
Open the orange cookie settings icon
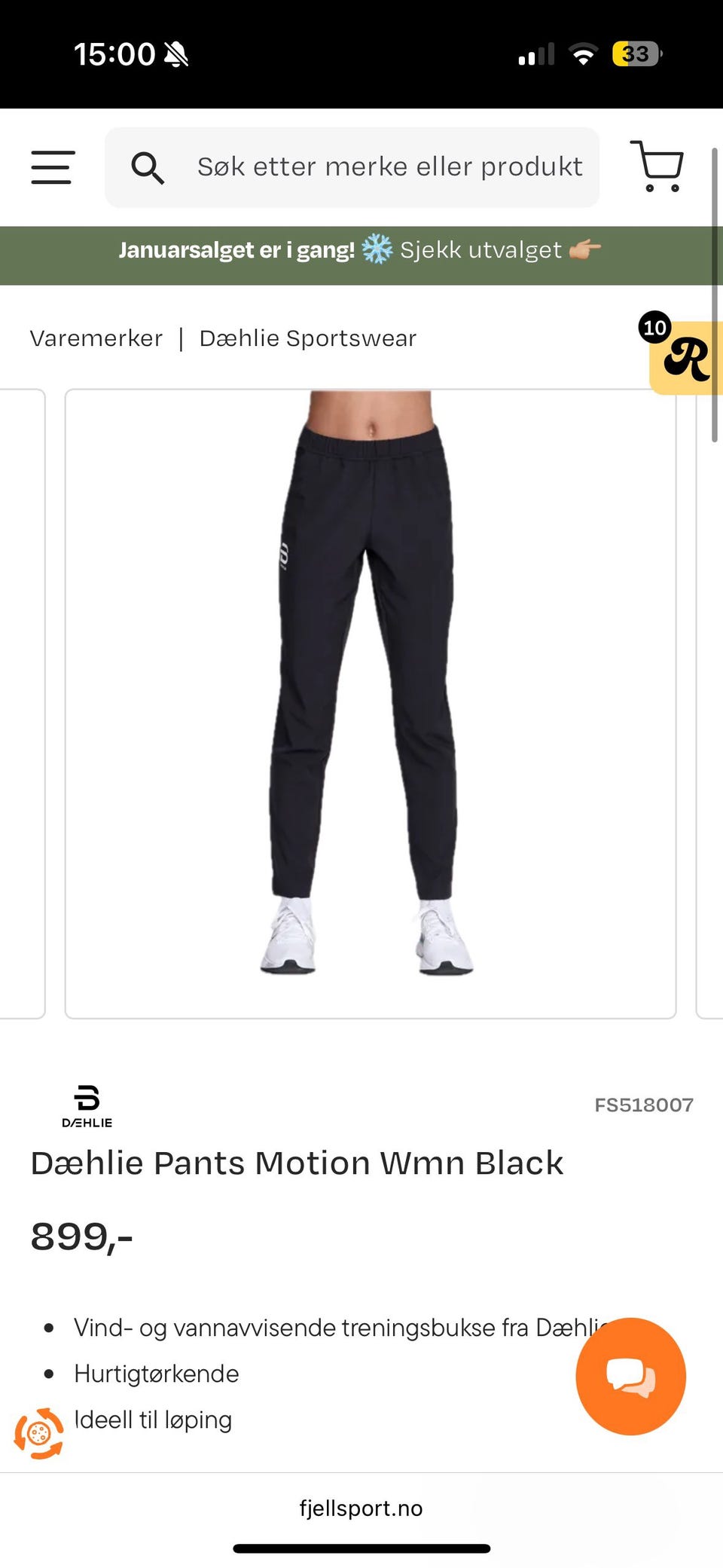(x=39, y=1433)
